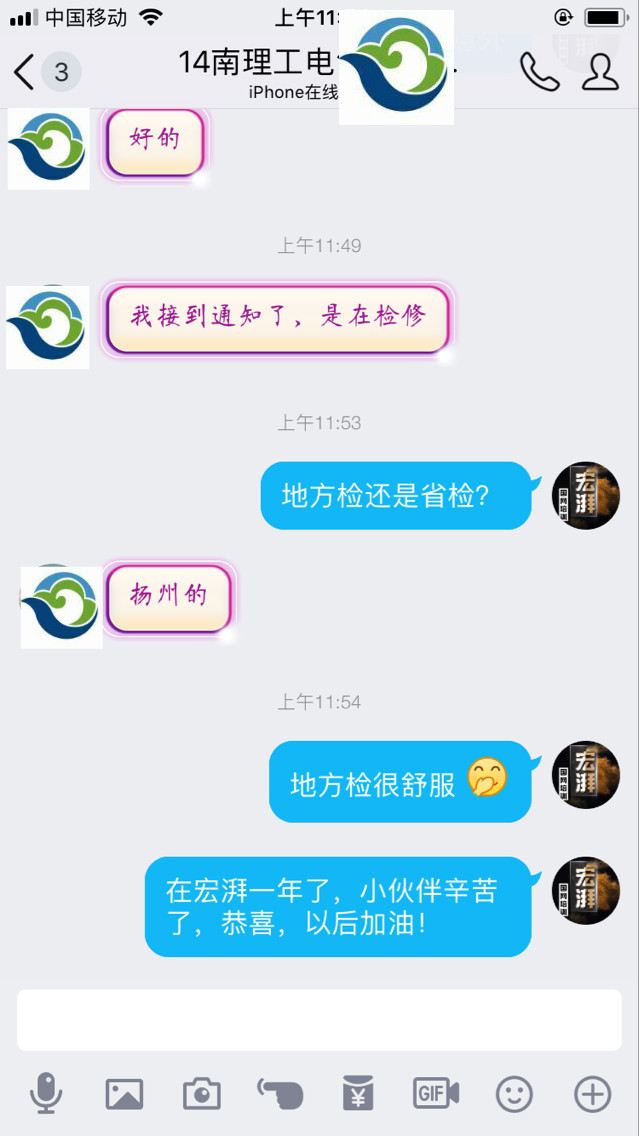Send a poke with the finger icon

tap(280, 1094)
